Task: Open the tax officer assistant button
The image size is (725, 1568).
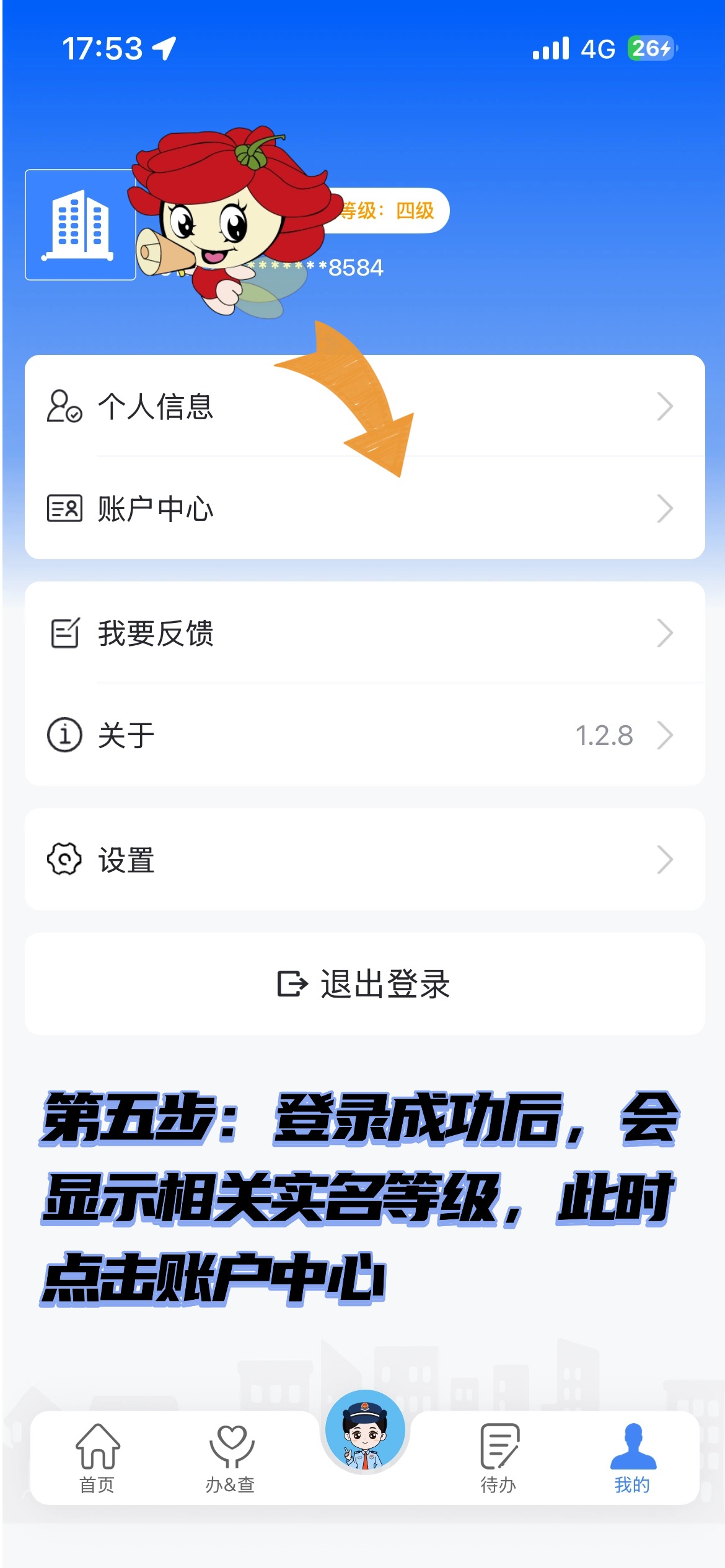Action: tap(365, 1431)
